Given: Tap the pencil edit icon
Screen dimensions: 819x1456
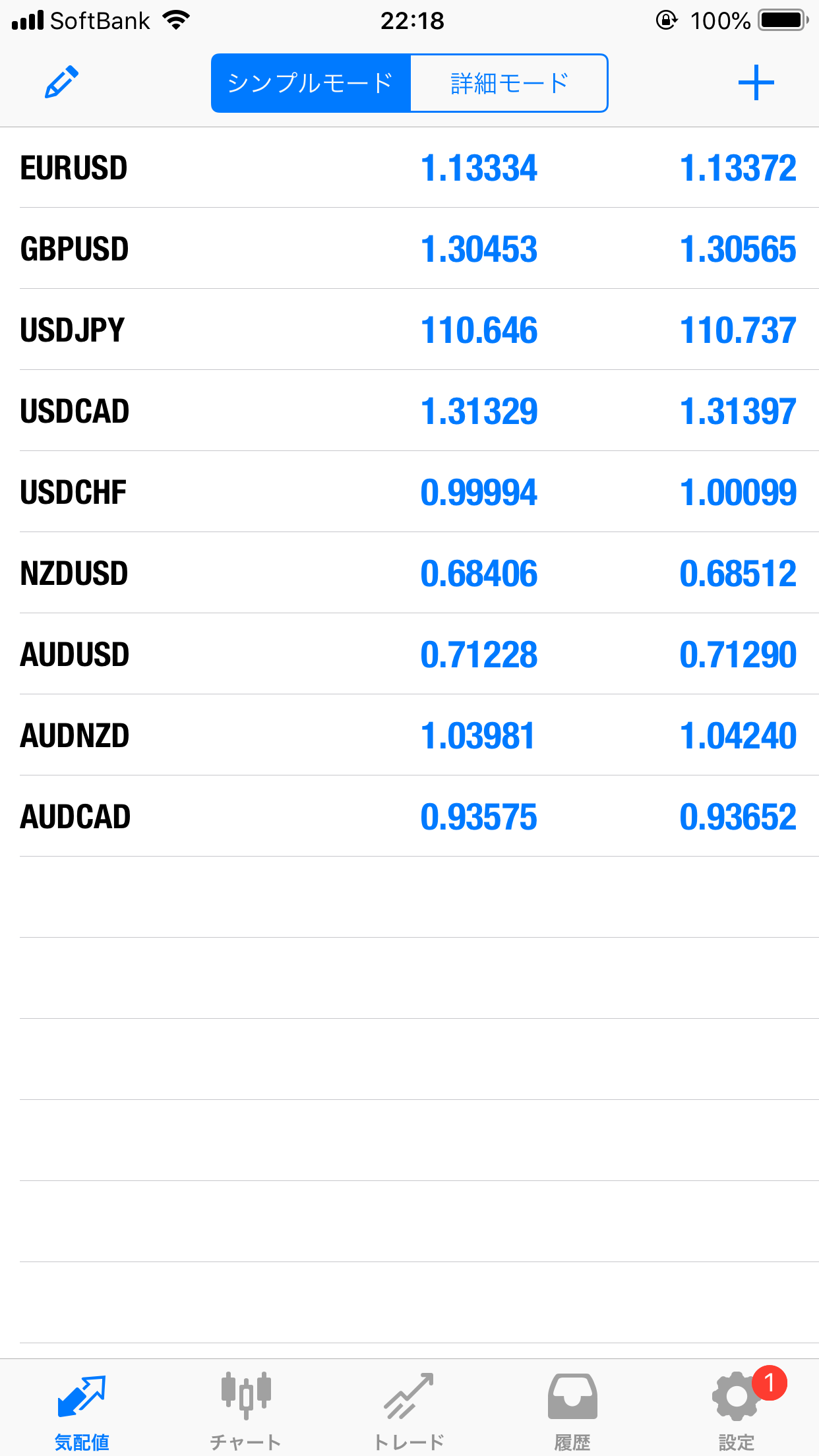Looking at the screenshot, I should point(61,82).
